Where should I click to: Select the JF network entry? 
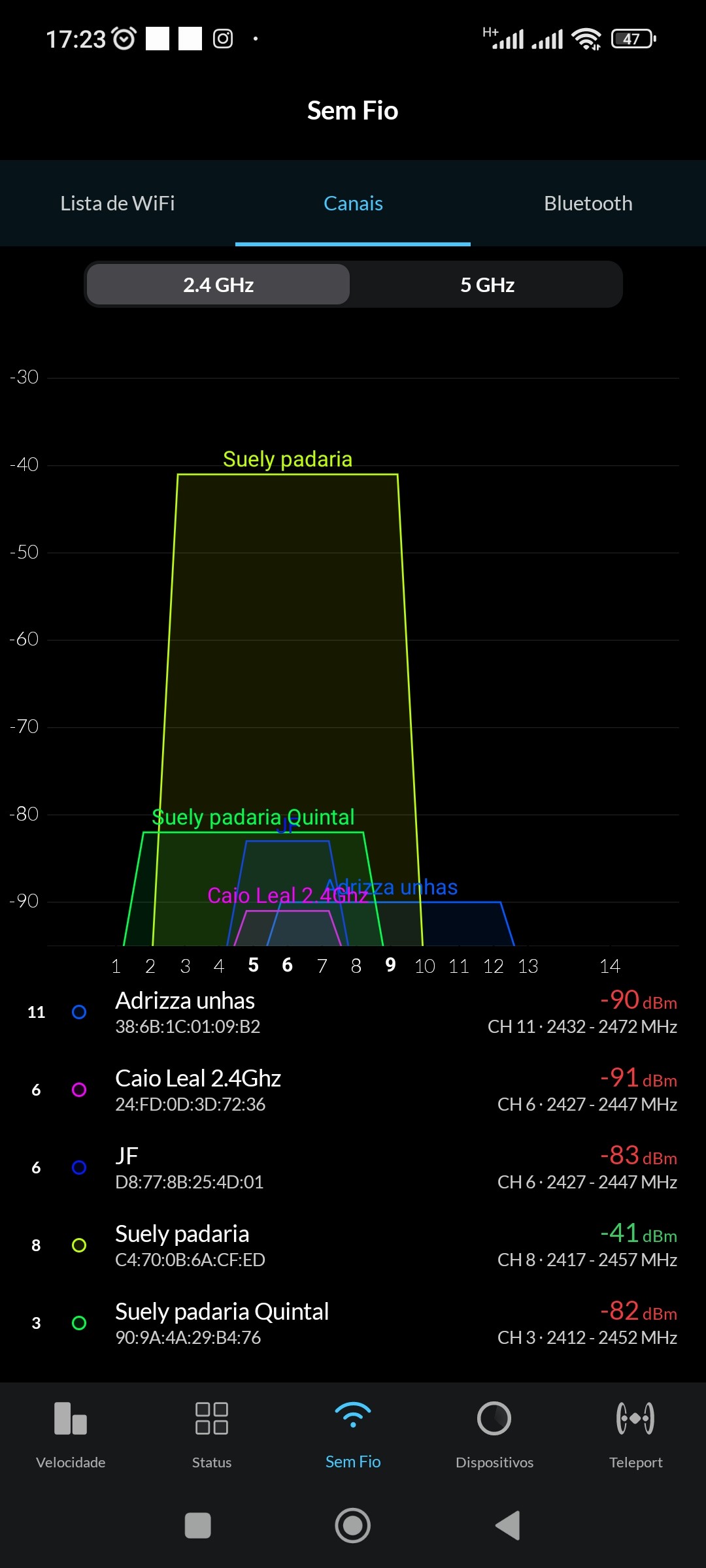[x=353, y=1168]
